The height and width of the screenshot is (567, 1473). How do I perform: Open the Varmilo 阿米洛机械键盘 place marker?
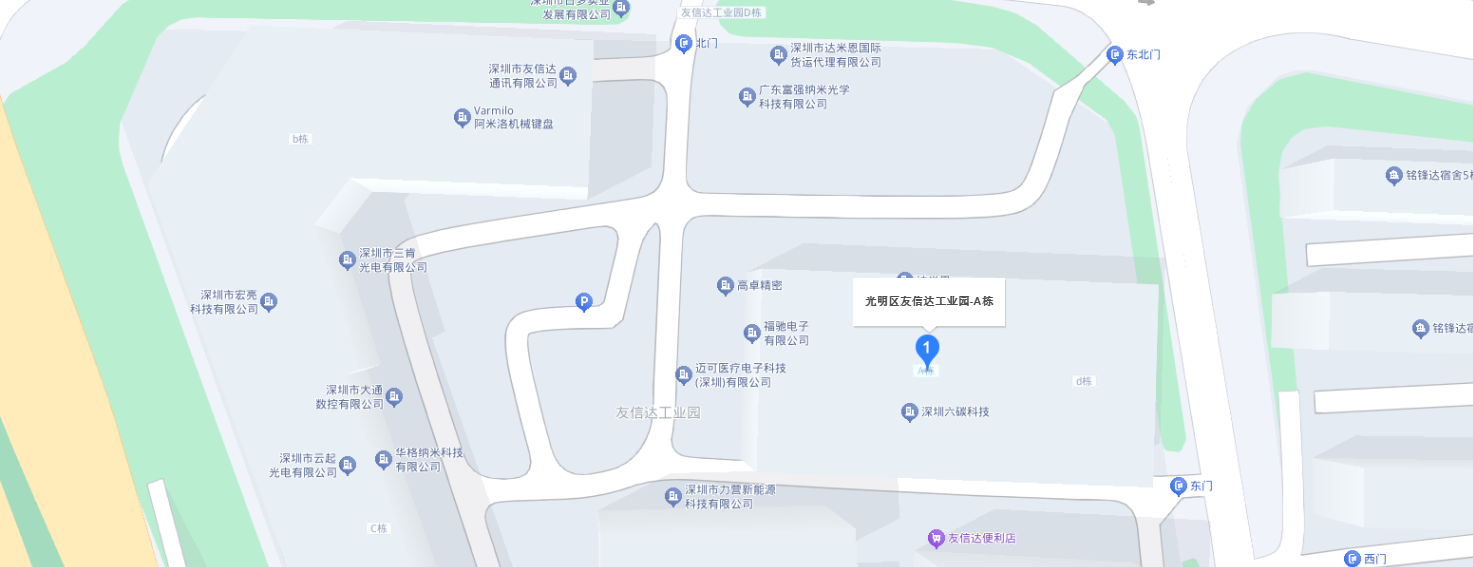462,117
